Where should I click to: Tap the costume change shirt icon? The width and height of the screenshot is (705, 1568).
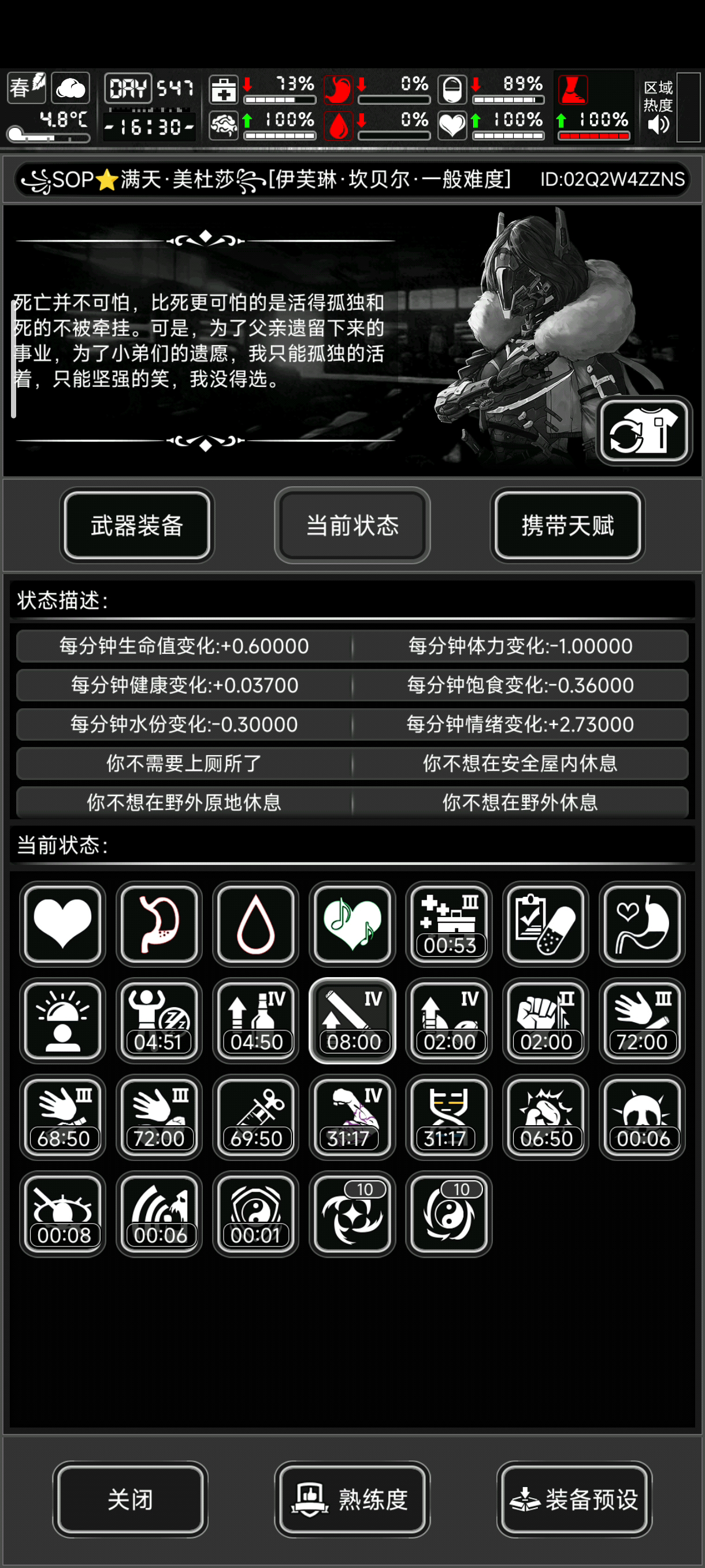point(644,430)
